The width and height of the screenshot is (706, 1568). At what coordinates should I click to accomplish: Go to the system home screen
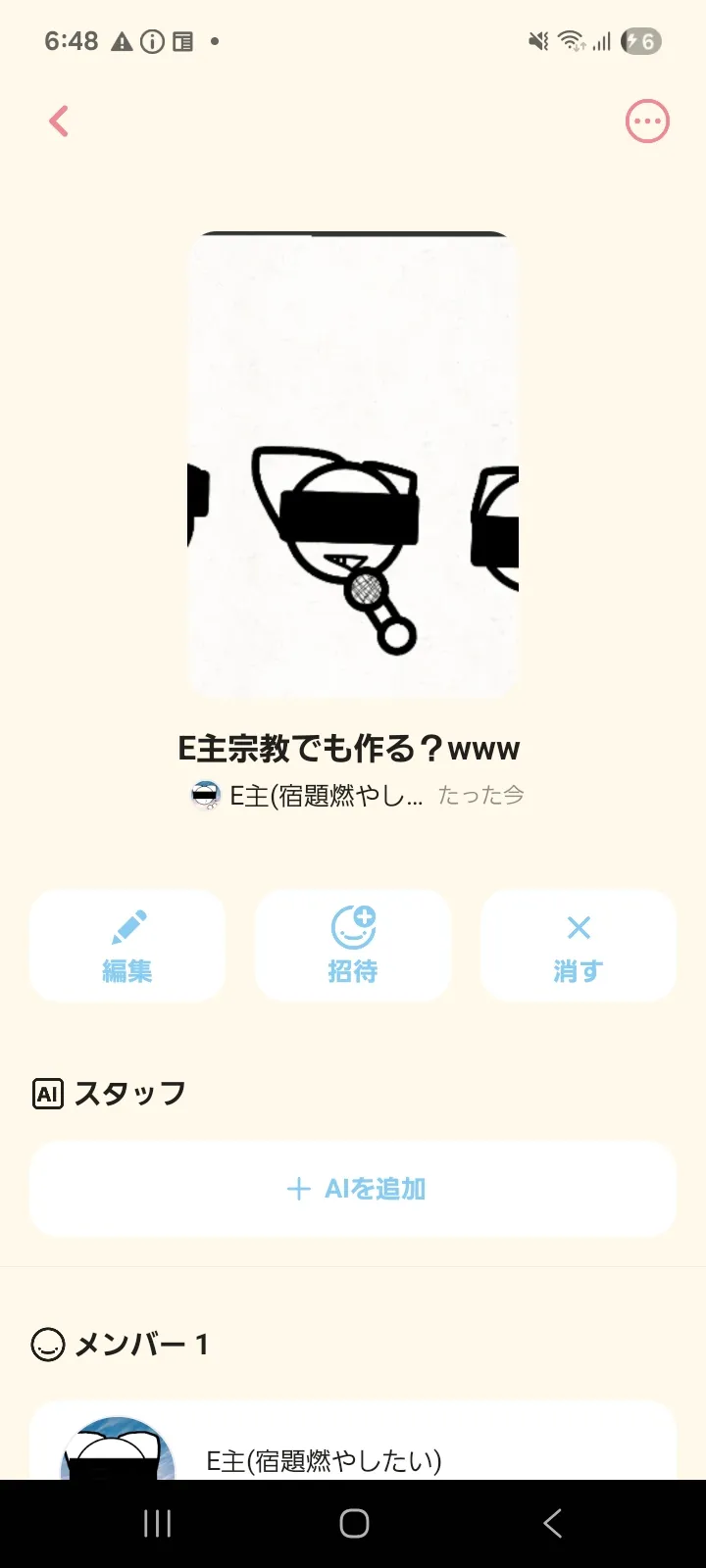(x=354, y=1523)
